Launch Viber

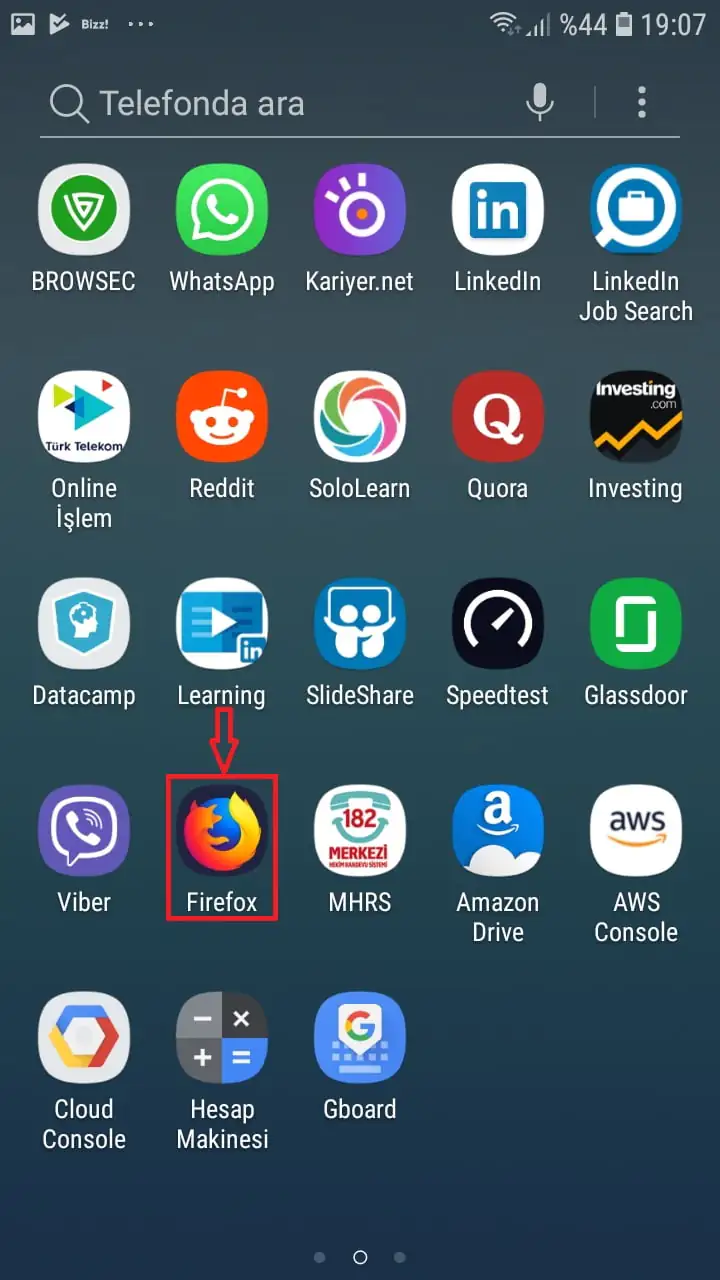84,831
